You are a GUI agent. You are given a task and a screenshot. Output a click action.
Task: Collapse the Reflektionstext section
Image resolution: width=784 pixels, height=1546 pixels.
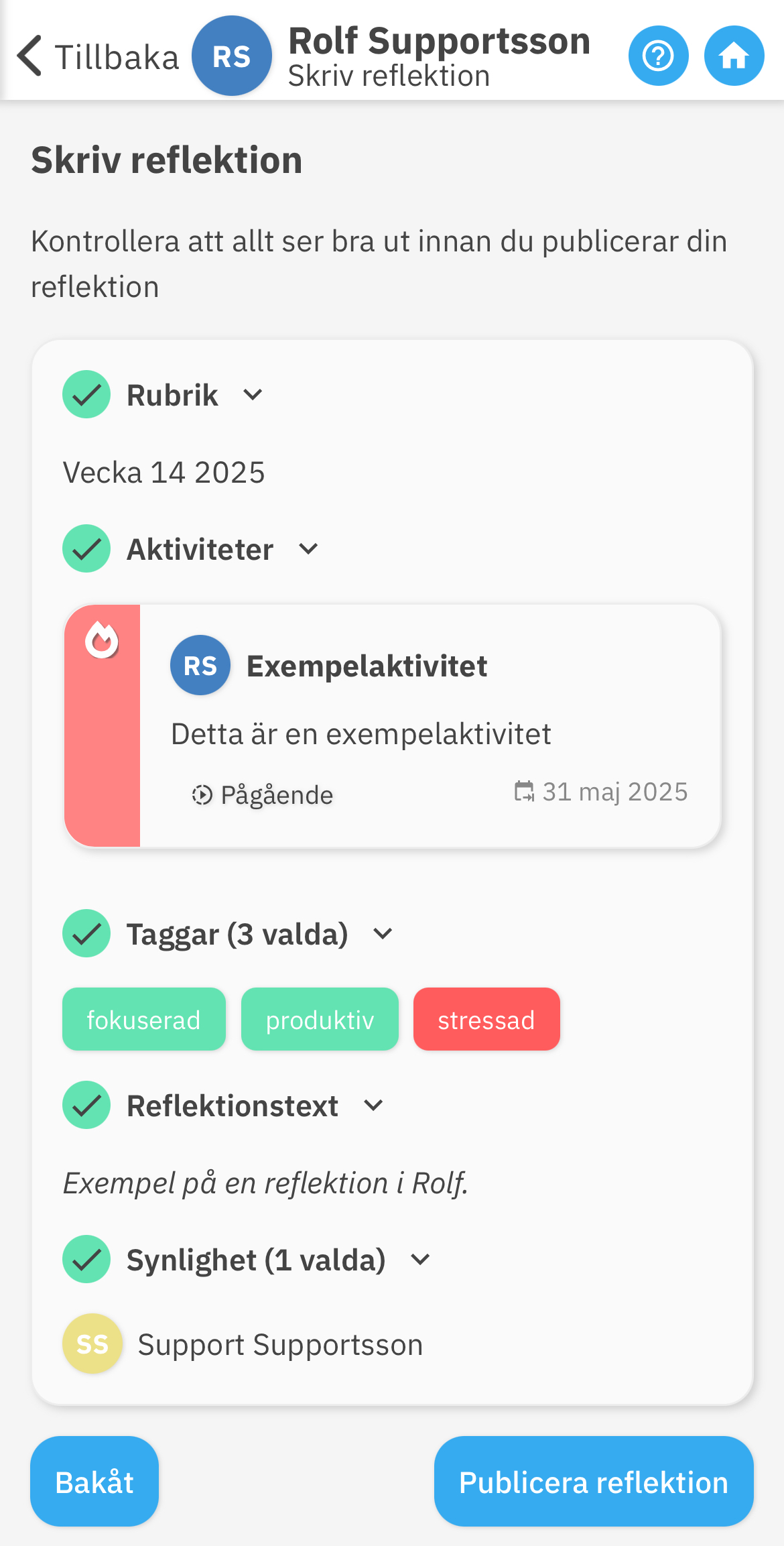tap(373, 1105)
